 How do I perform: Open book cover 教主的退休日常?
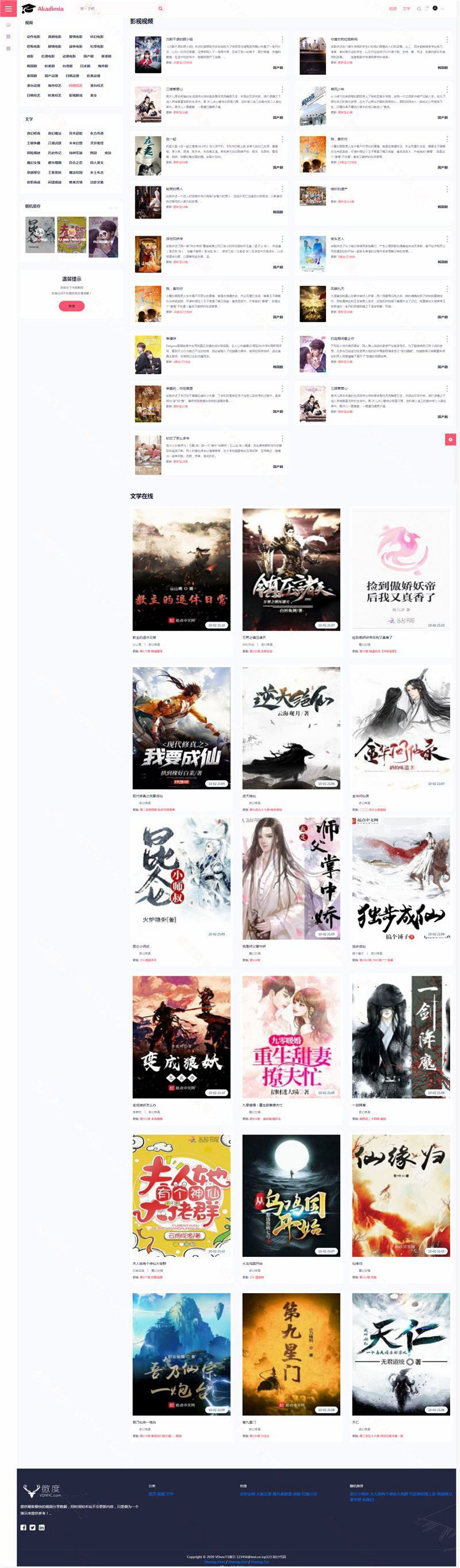point(181,569)
